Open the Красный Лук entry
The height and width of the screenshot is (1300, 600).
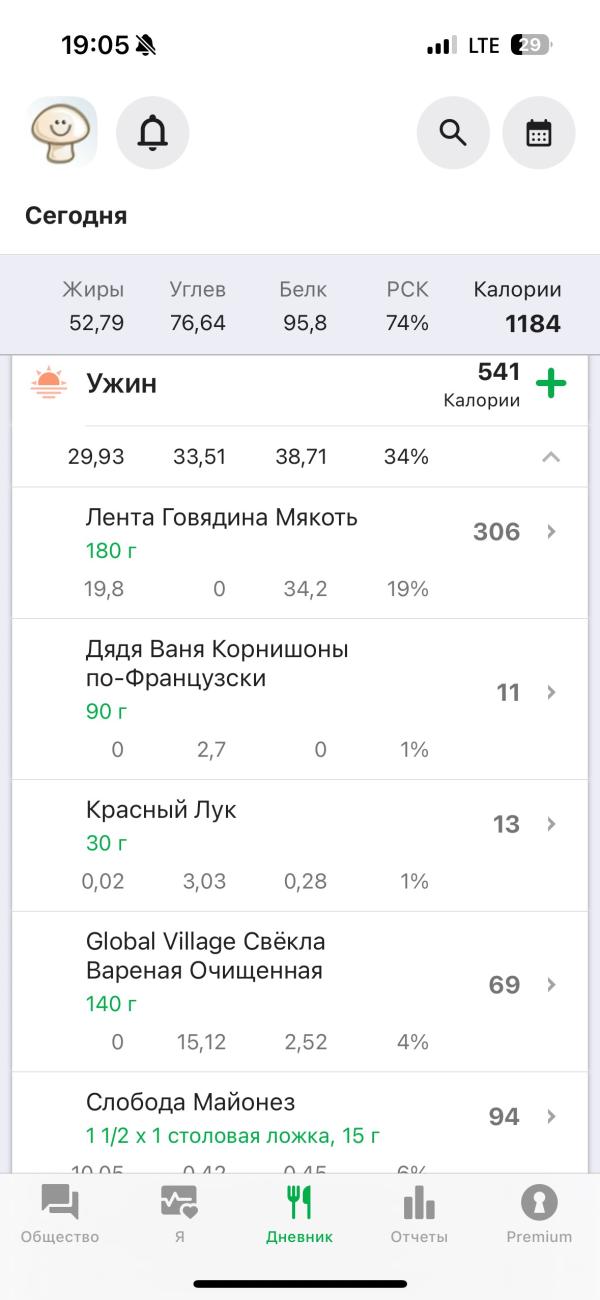(300, 846)
